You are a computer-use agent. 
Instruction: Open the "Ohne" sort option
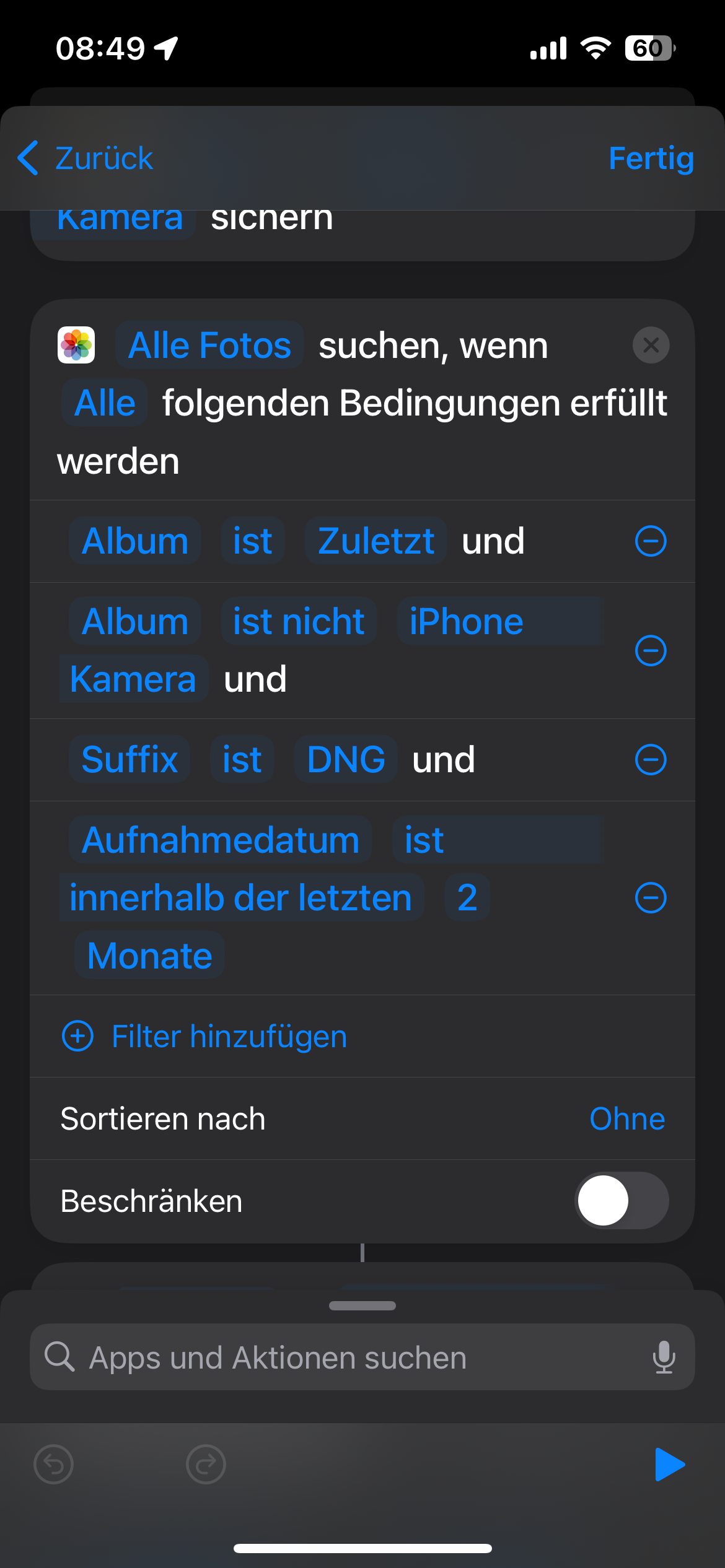[x=626, y=1118]
